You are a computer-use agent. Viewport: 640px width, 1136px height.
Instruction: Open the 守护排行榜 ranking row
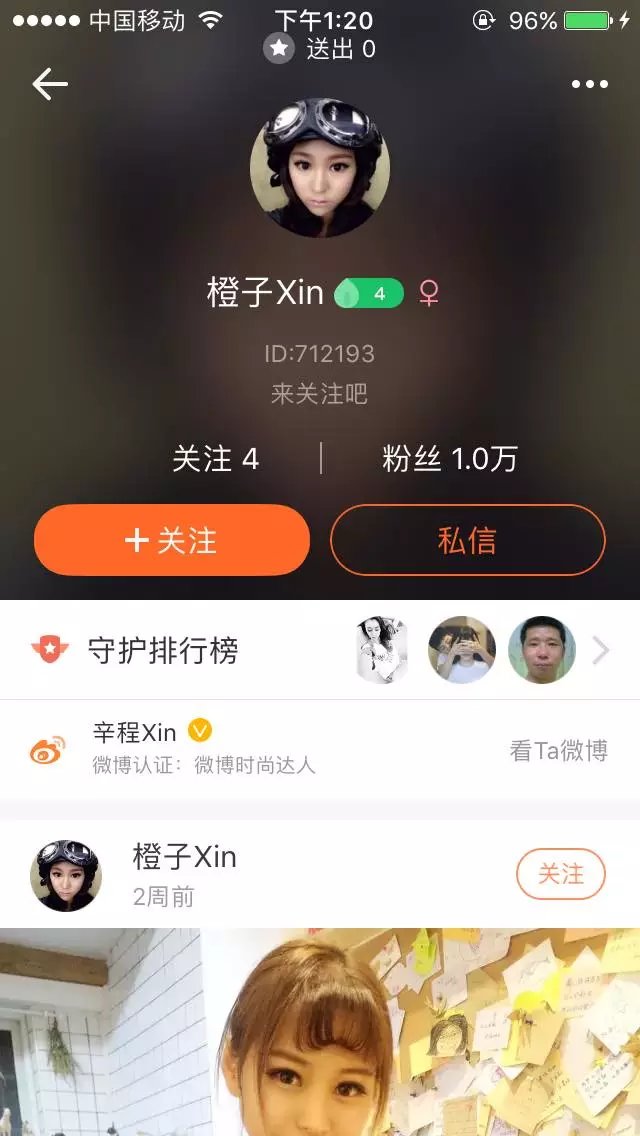point(320,650)
